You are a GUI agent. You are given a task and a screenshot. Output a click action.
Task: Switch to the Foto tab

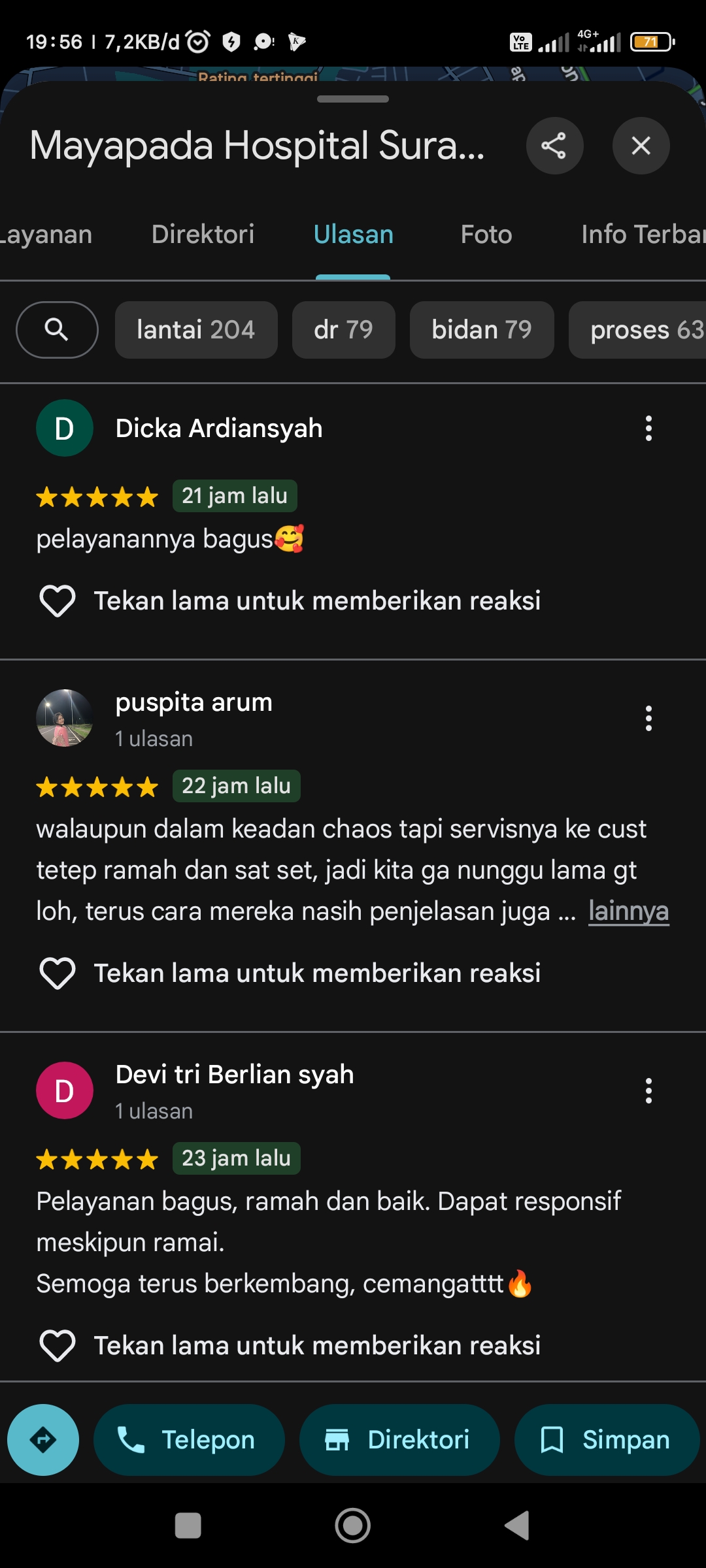coord(486,235)
